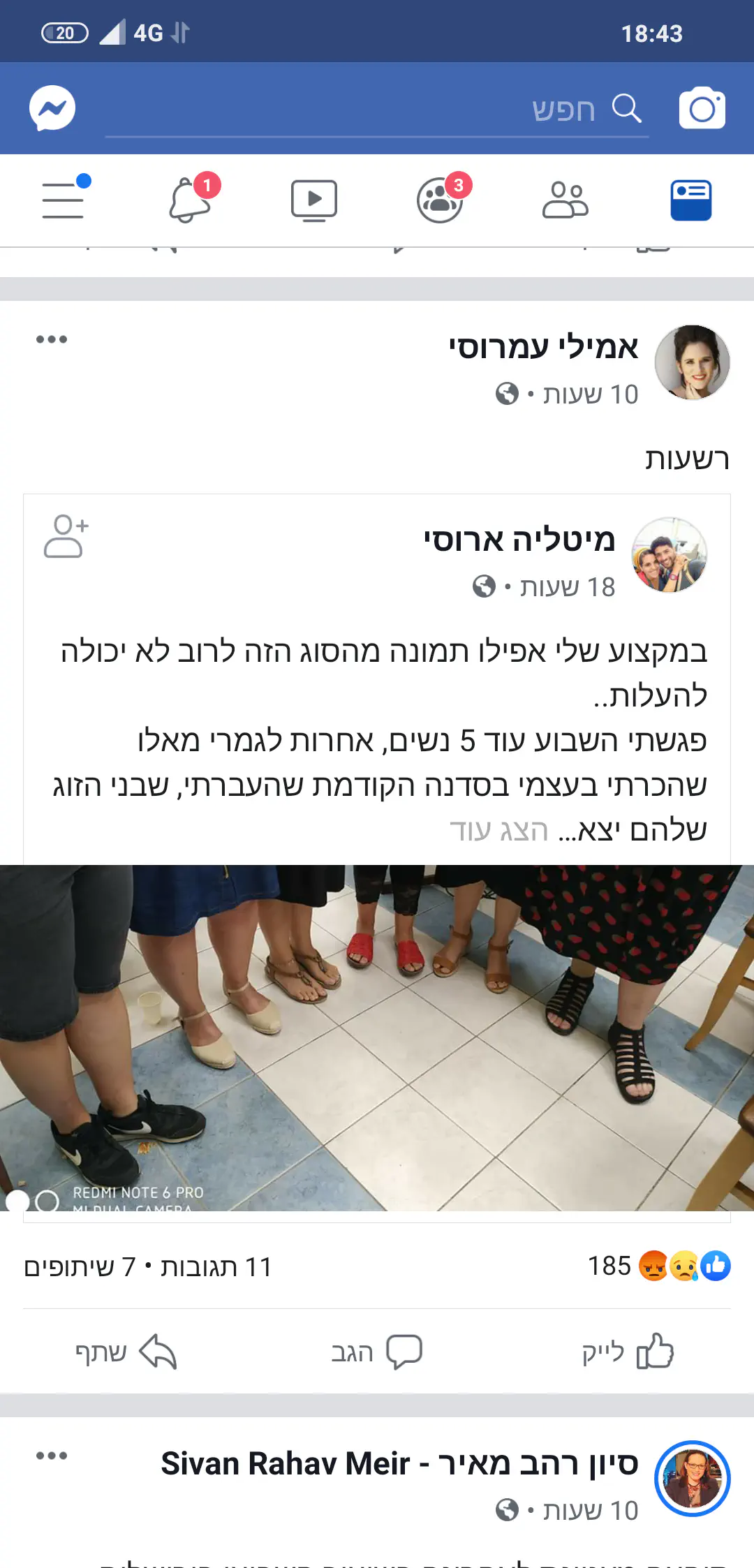Open options menu on Sivan Rahav Meir's post

point(52,1456)
